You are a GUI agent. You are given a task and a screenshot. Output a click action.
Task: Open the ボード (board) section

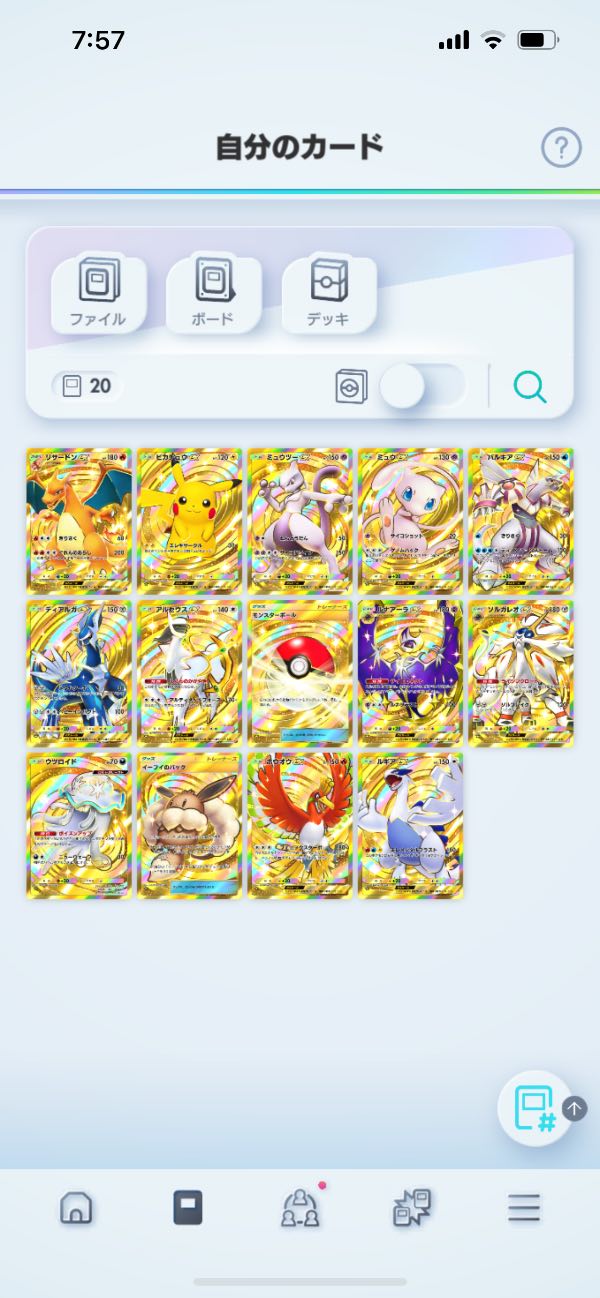click(213, 293)
